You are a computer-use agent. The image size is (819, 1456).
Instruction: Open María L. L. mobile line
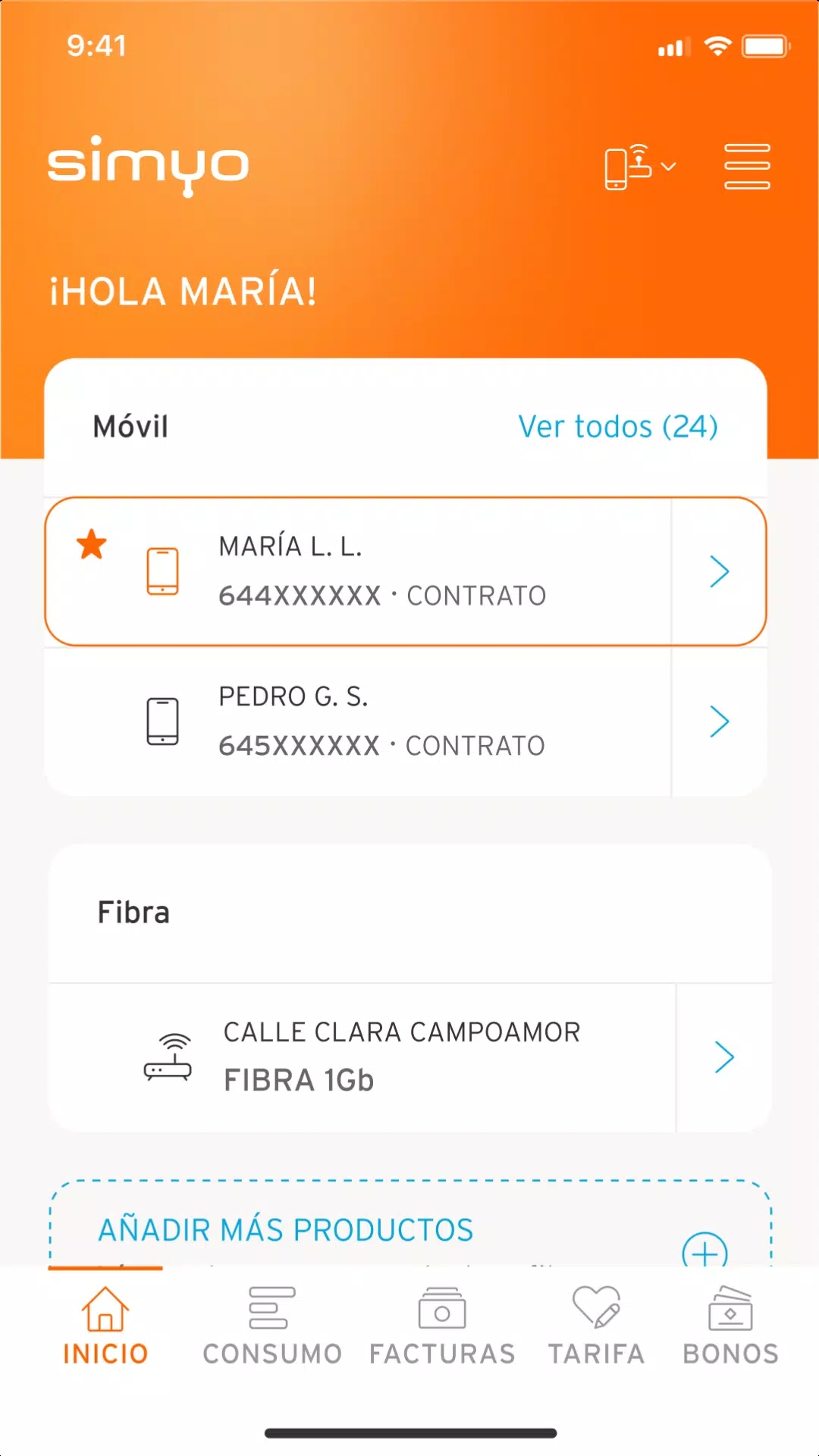tap(406, 571)
